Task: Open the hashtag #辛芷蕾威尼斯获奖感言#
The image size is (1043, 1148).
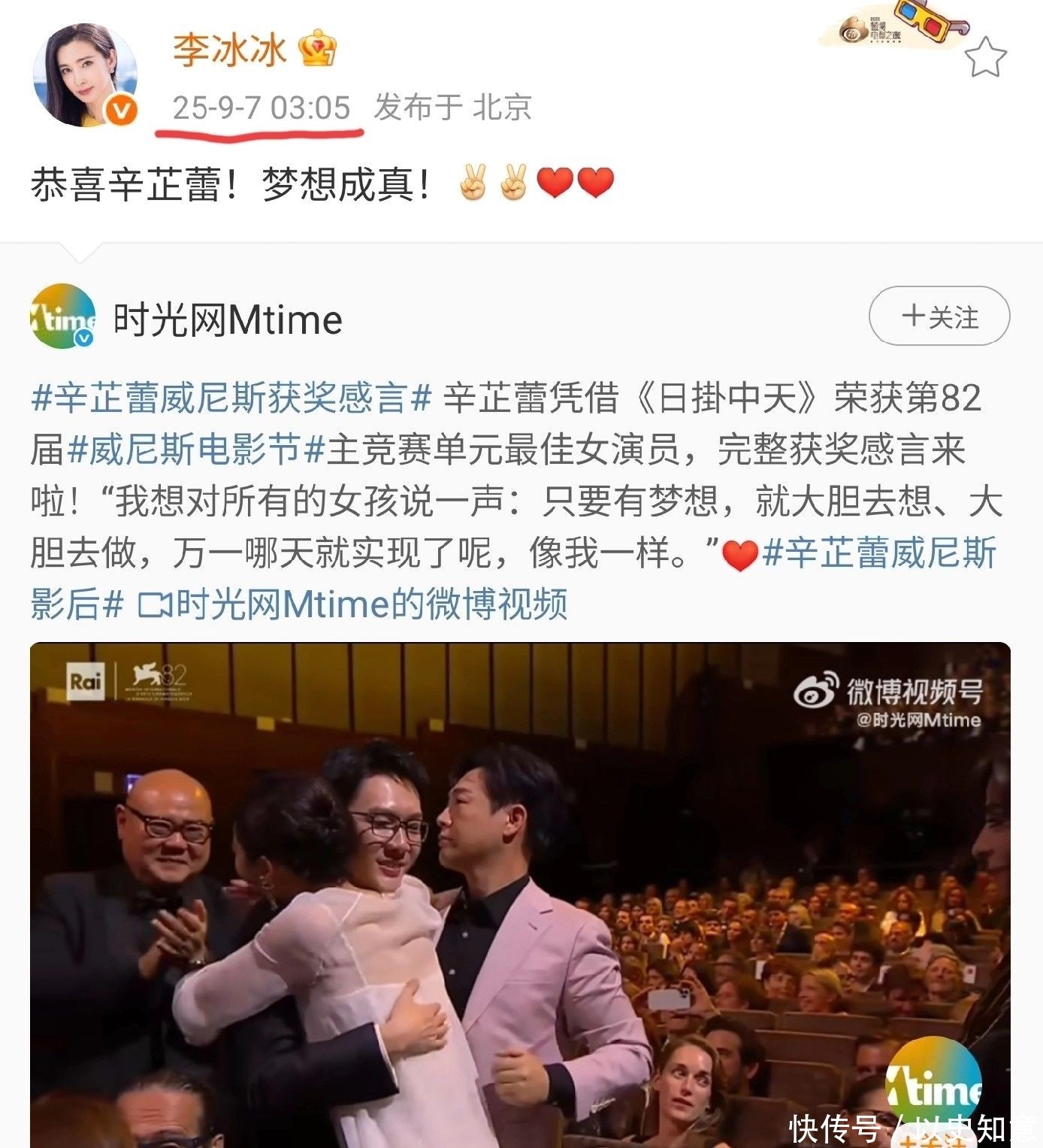Action: click(231, 398)
